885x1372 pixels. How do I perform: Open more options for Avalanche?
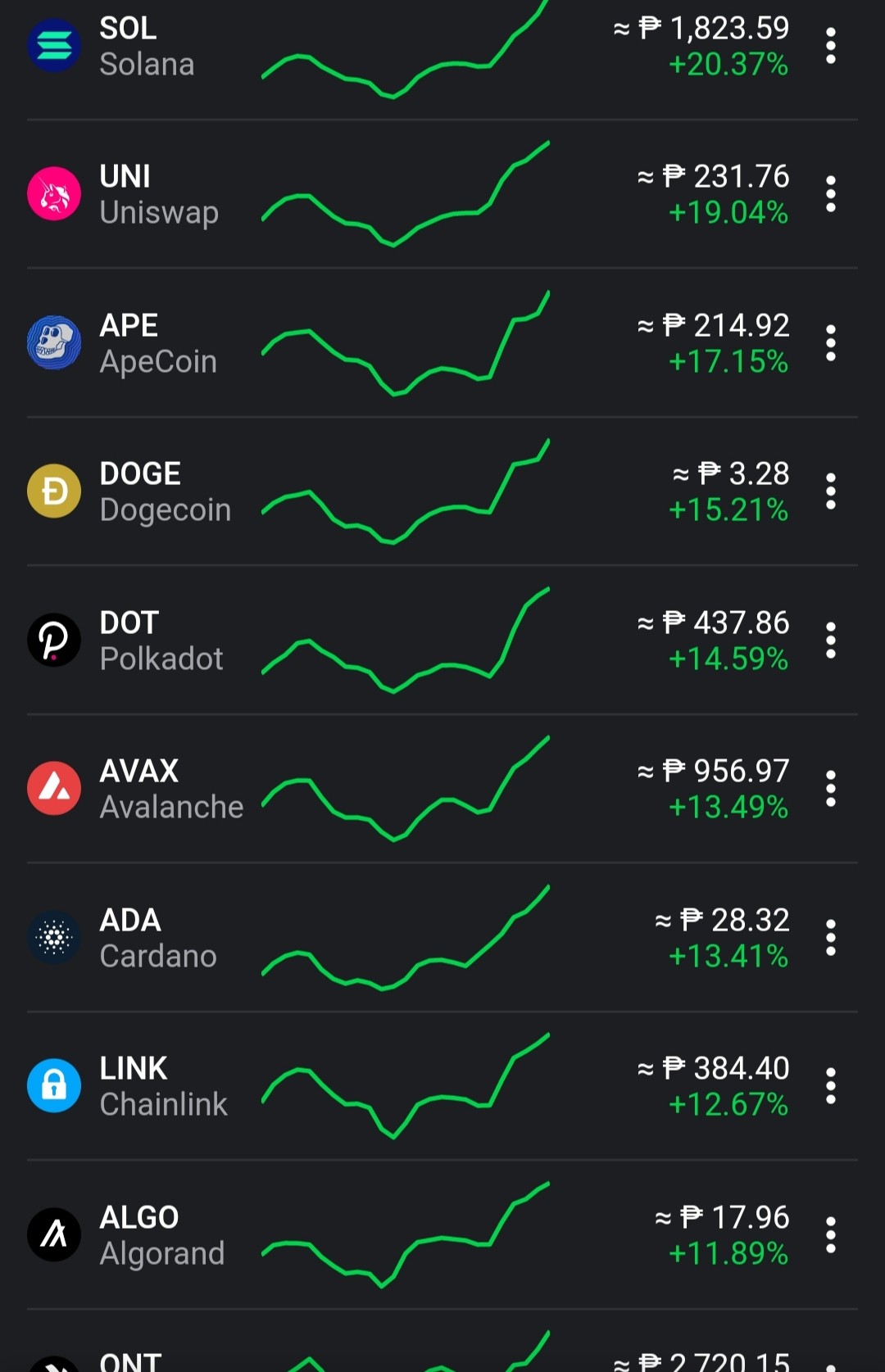pos(831,789)
